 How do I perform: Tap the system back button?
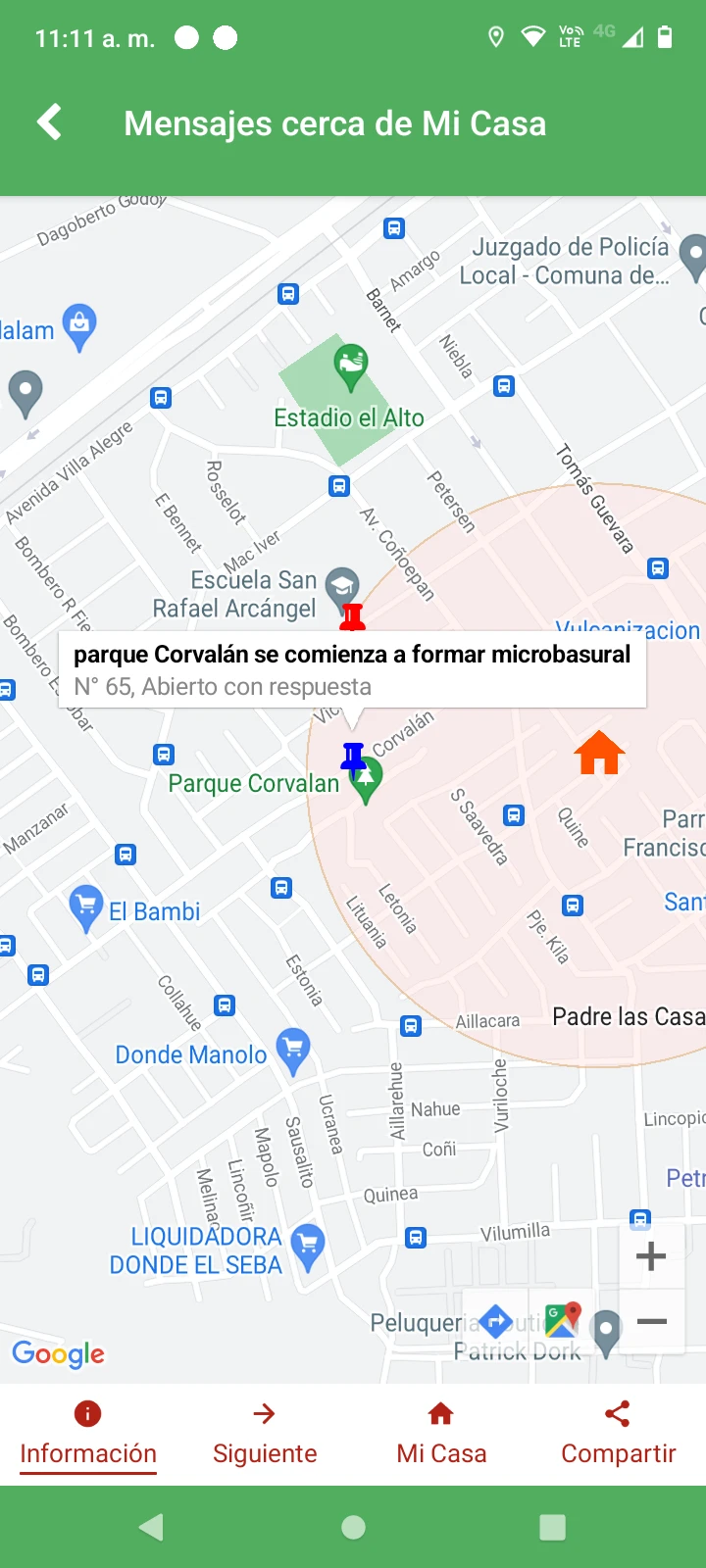tap(151, 1527)
